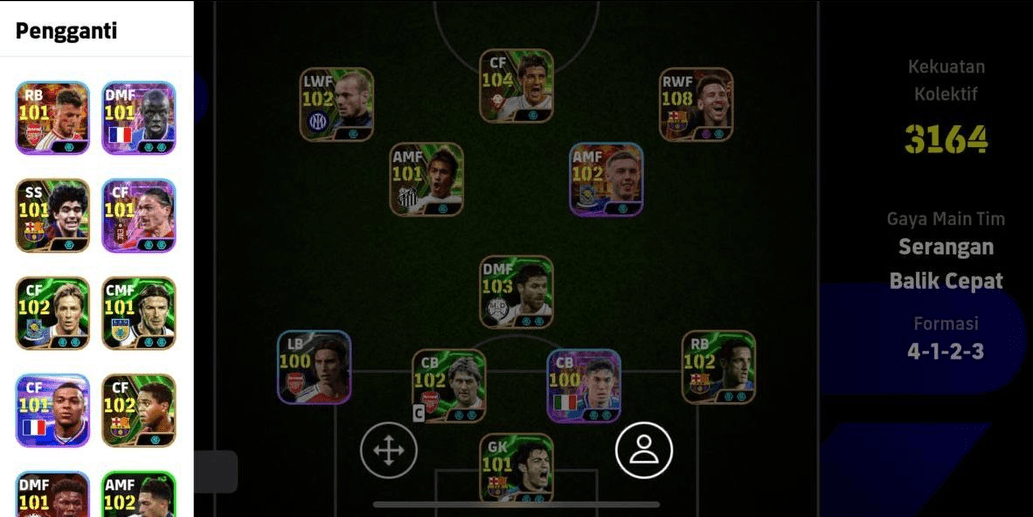Select the RWF 108 Barcelona player card

click(696, 104)
